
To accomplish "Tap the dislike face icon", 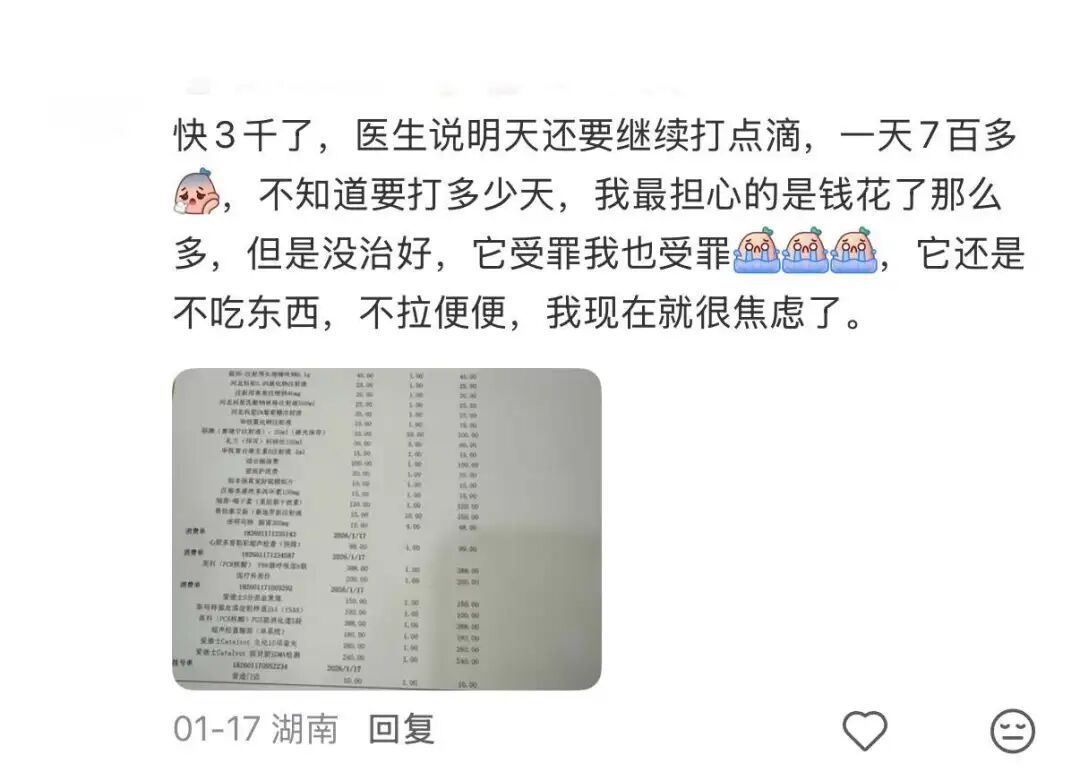I will coord(1012,731).
